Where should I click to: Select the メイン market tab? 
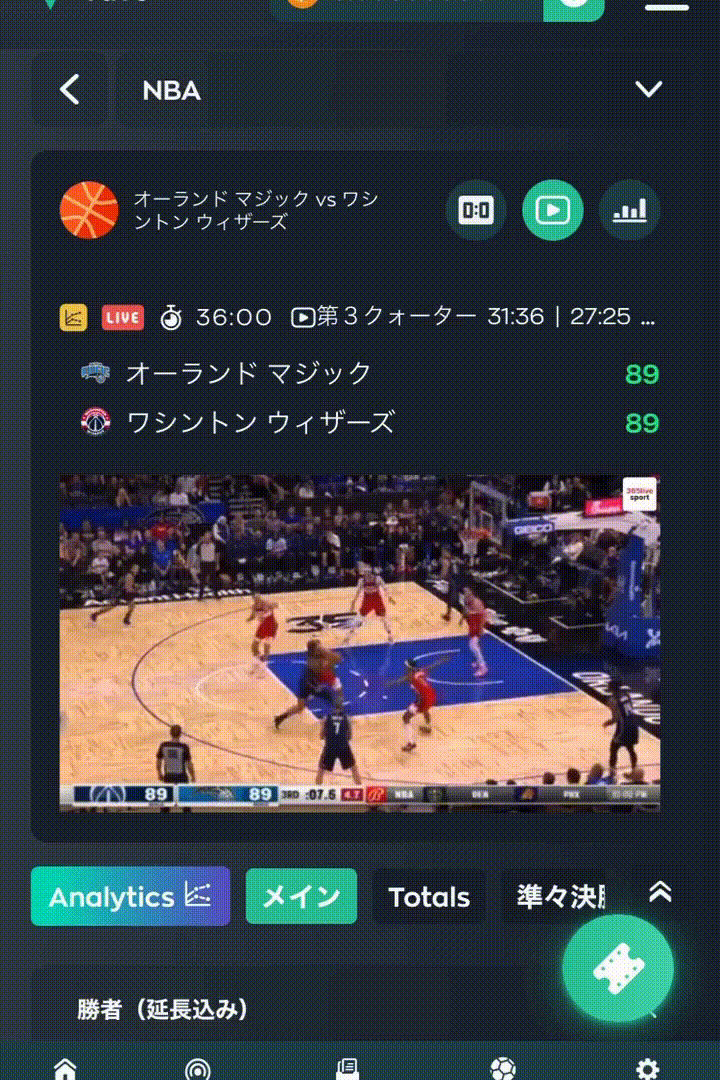(x=301, y=896)
